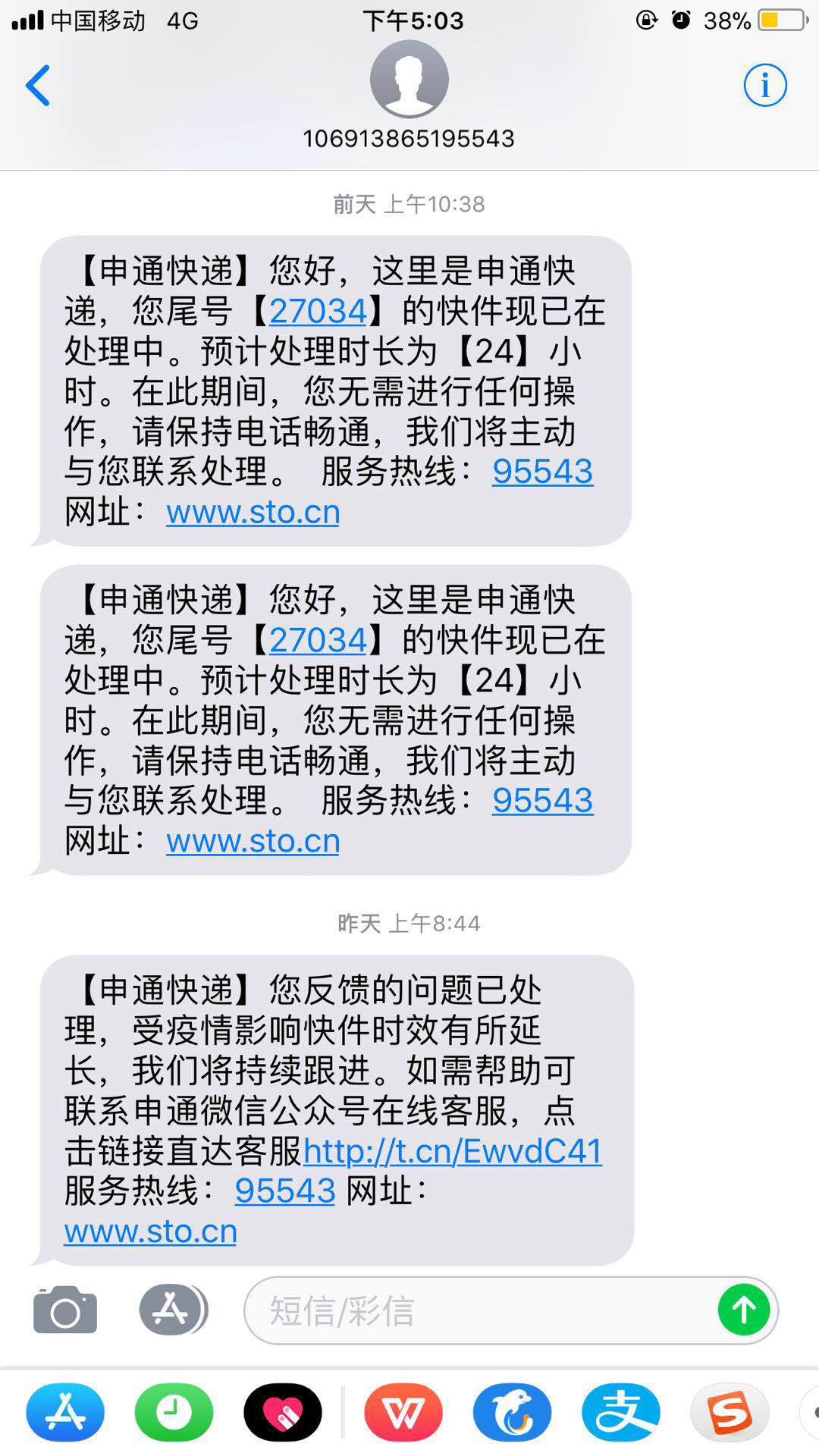The image size is (819, 1456).
Task: Open the App Store iMessage app
Action: [x=65, y=1412]
